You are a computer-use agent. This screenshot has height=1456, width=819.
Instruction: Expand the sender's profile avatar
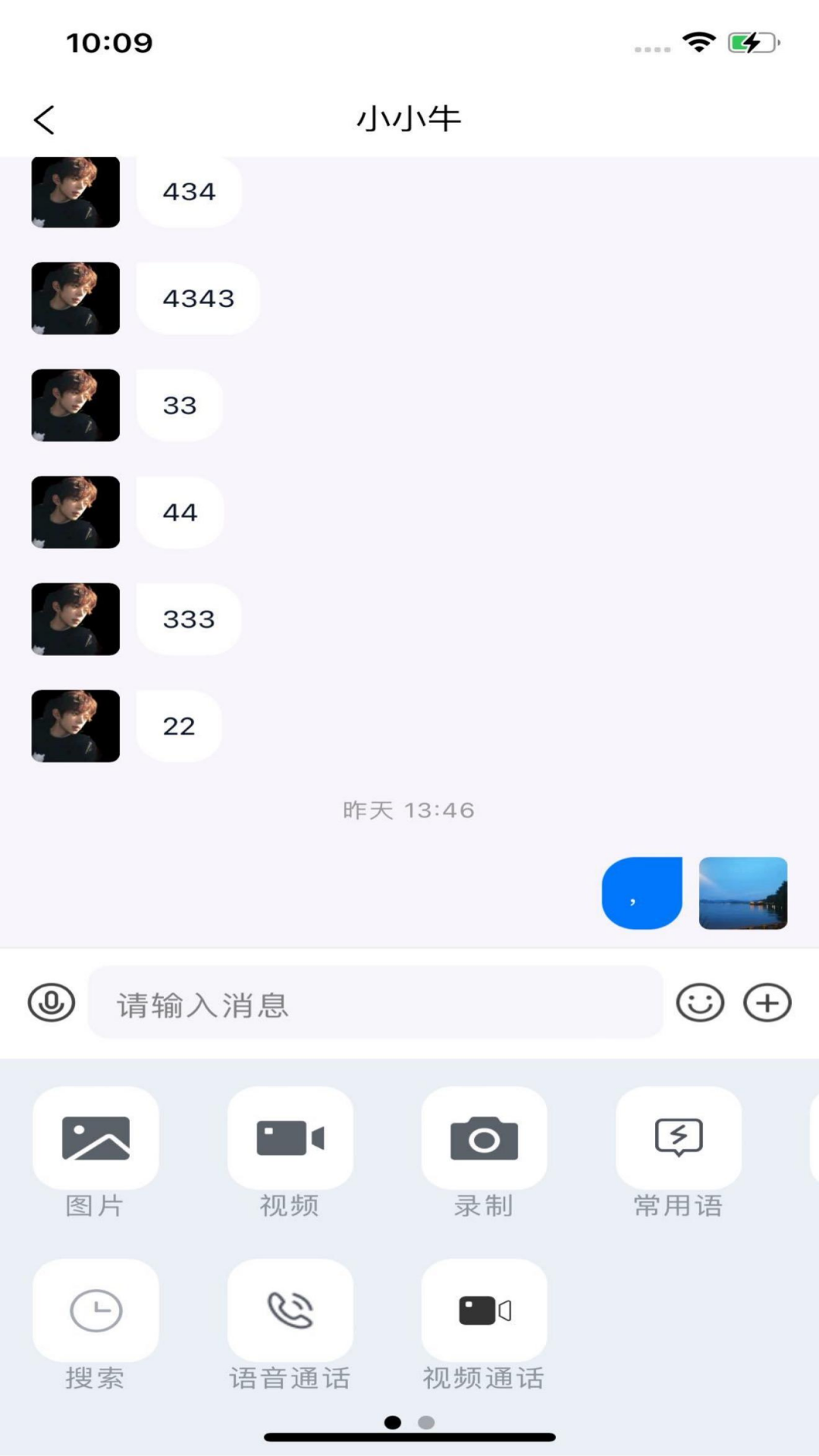pyautogui.click(x=75, y=298)
